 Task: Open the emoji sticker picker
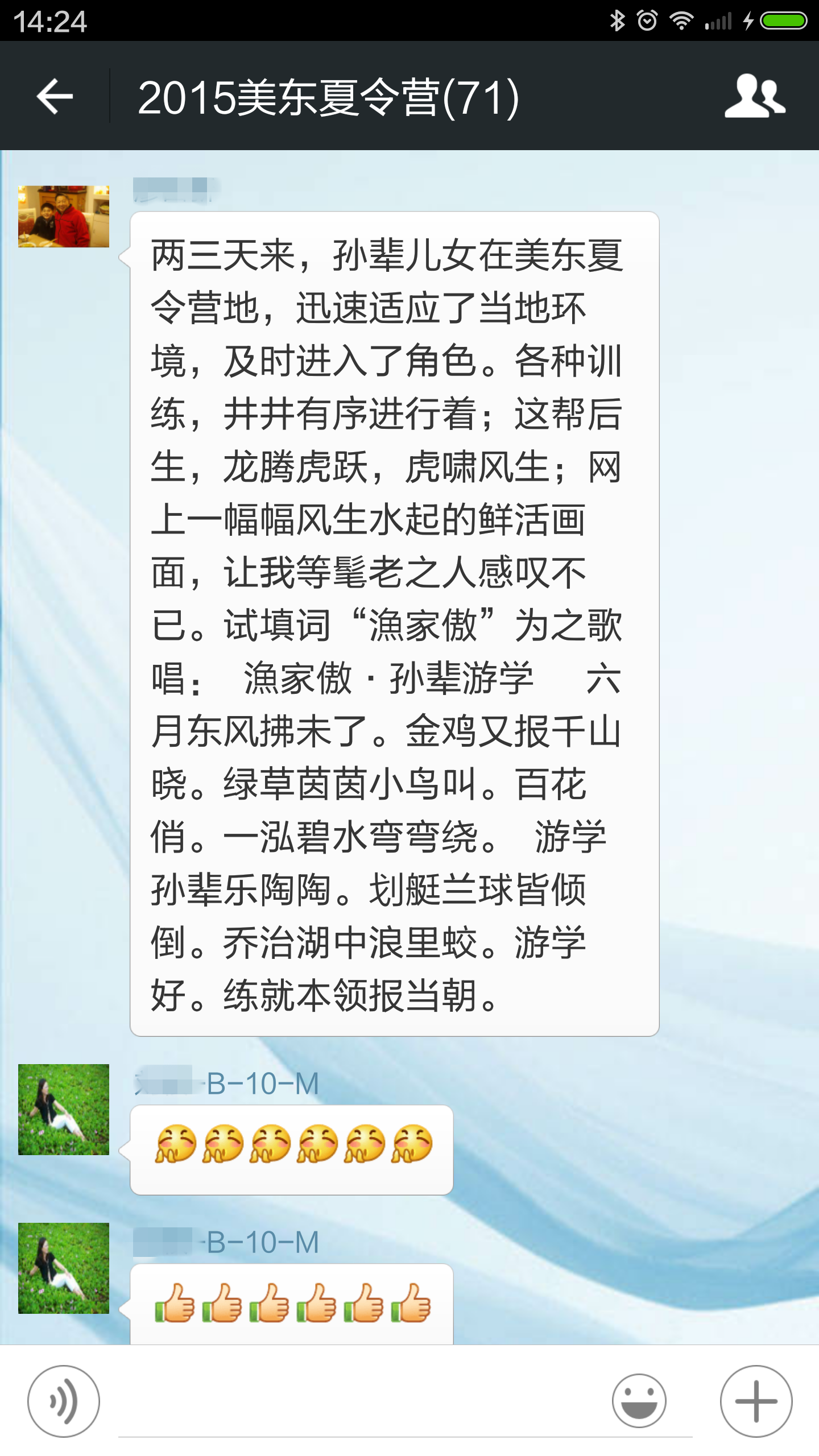(x=639, y=1401)
